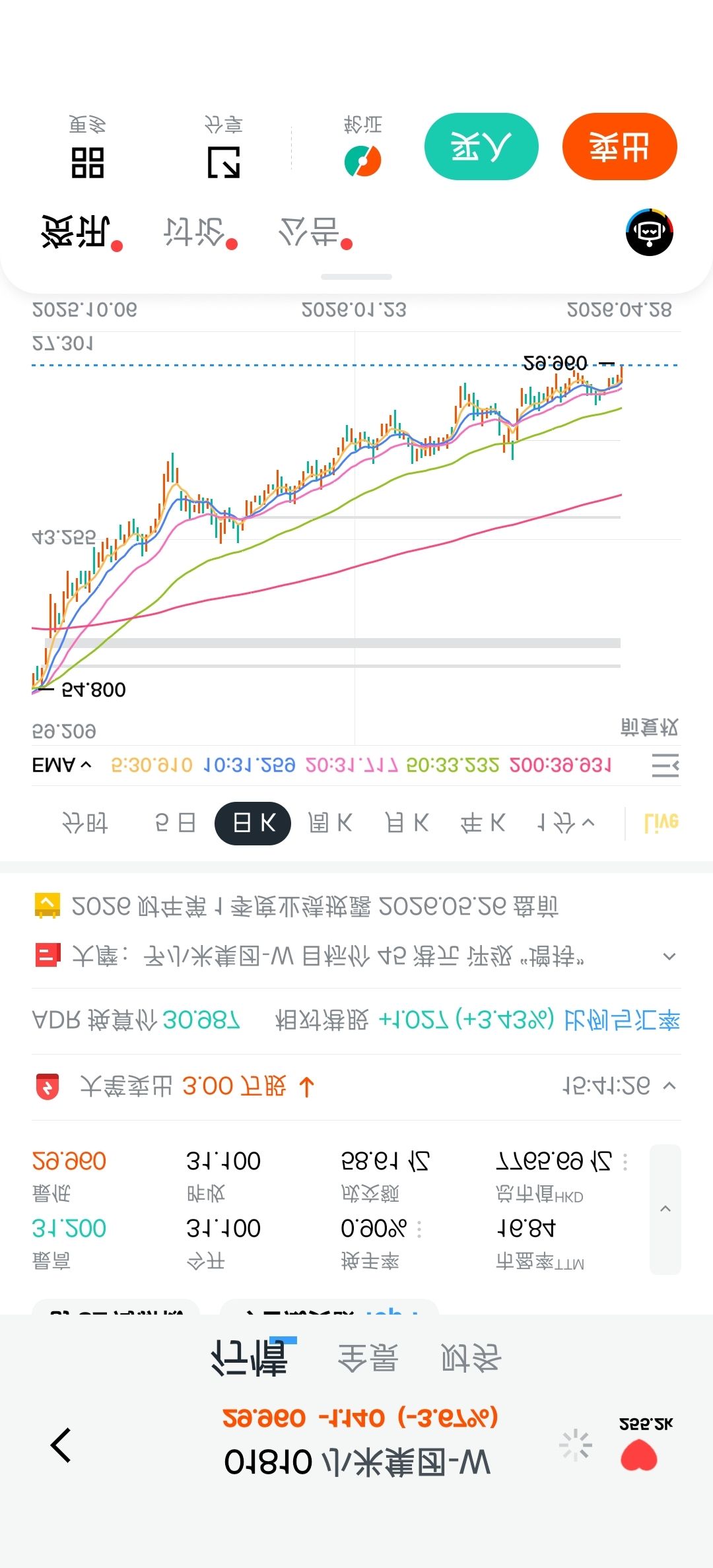Screen dimensions: 713x1568
Task: Open the 比例与汇率 link
Action: (622, 1020)
